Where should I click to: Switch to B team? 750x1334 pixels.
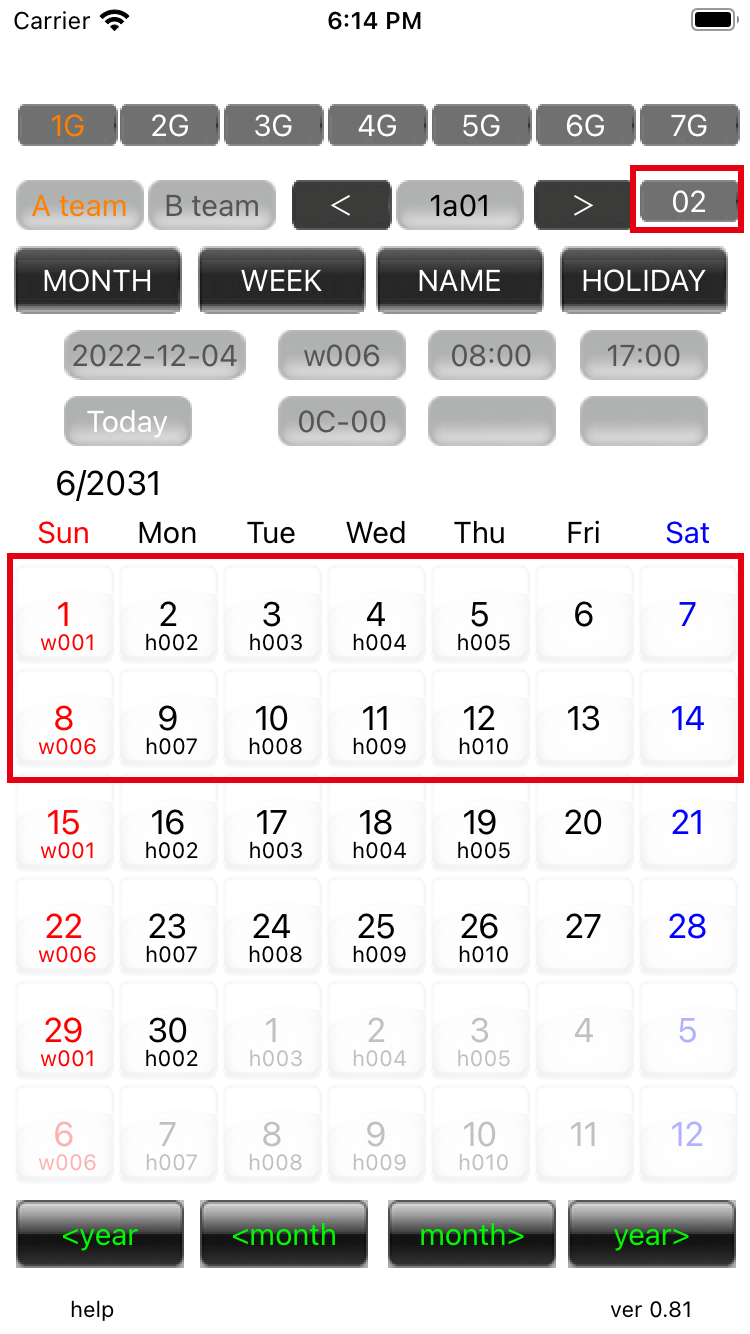pos(212,206)
